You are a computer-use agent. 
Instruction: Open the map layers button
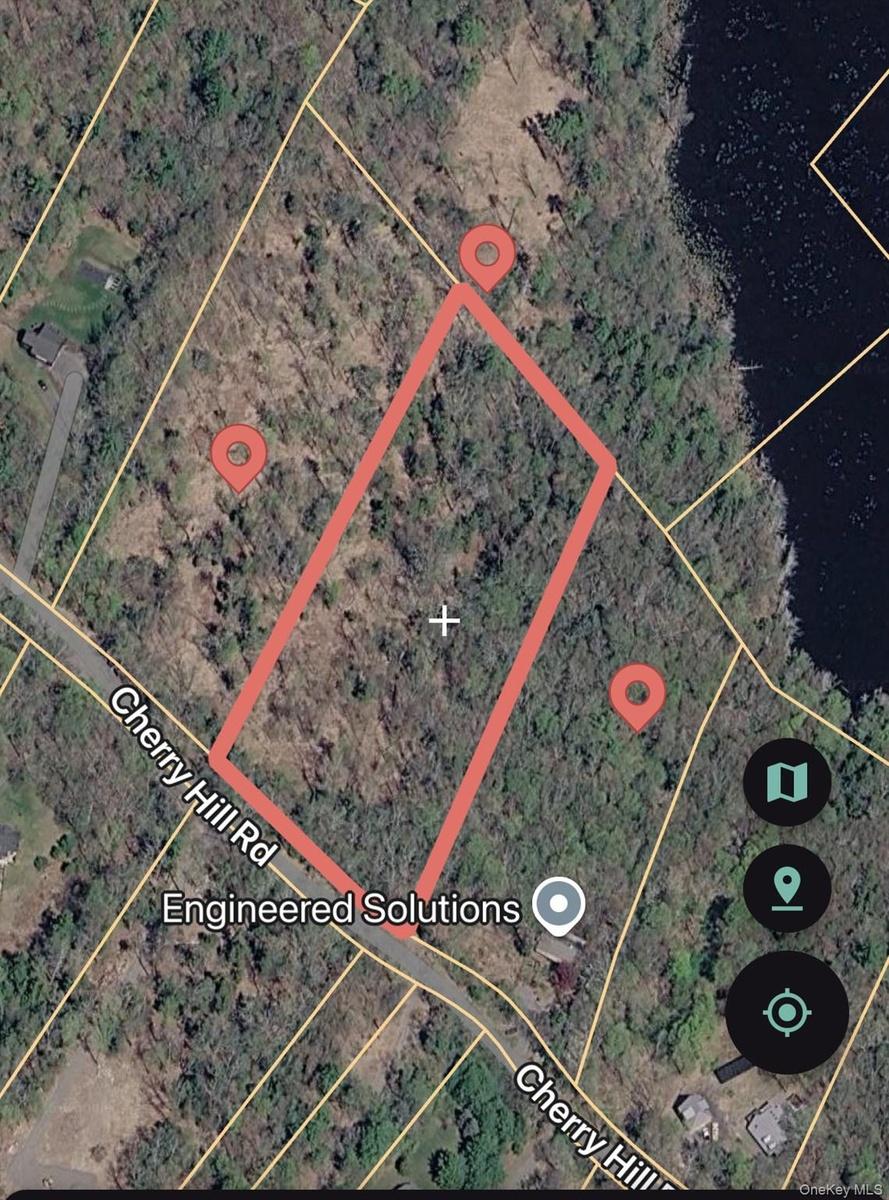click(x=787, y=782)
